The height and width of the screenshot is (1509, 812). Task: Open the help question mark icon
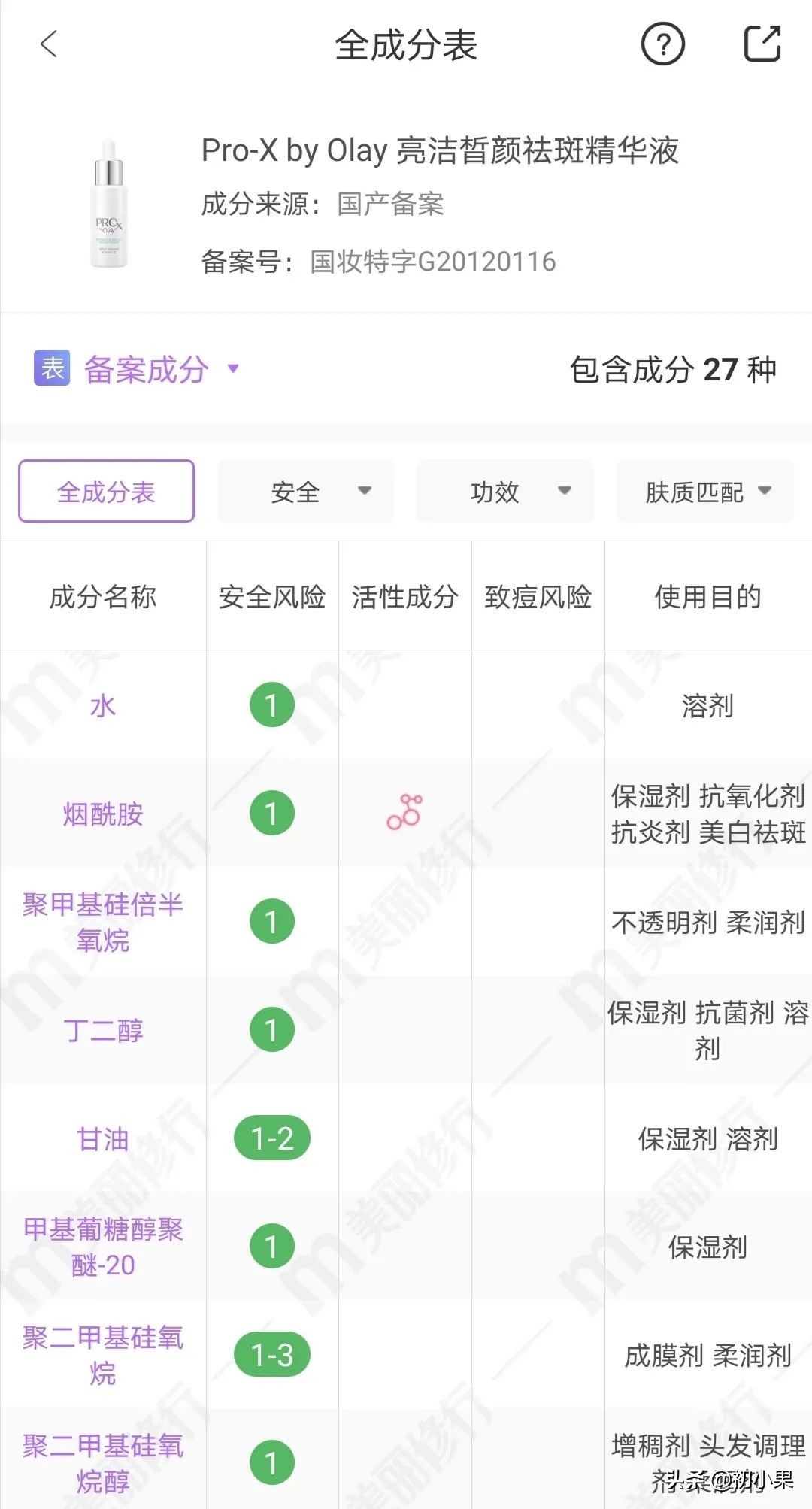click(660, 44)
